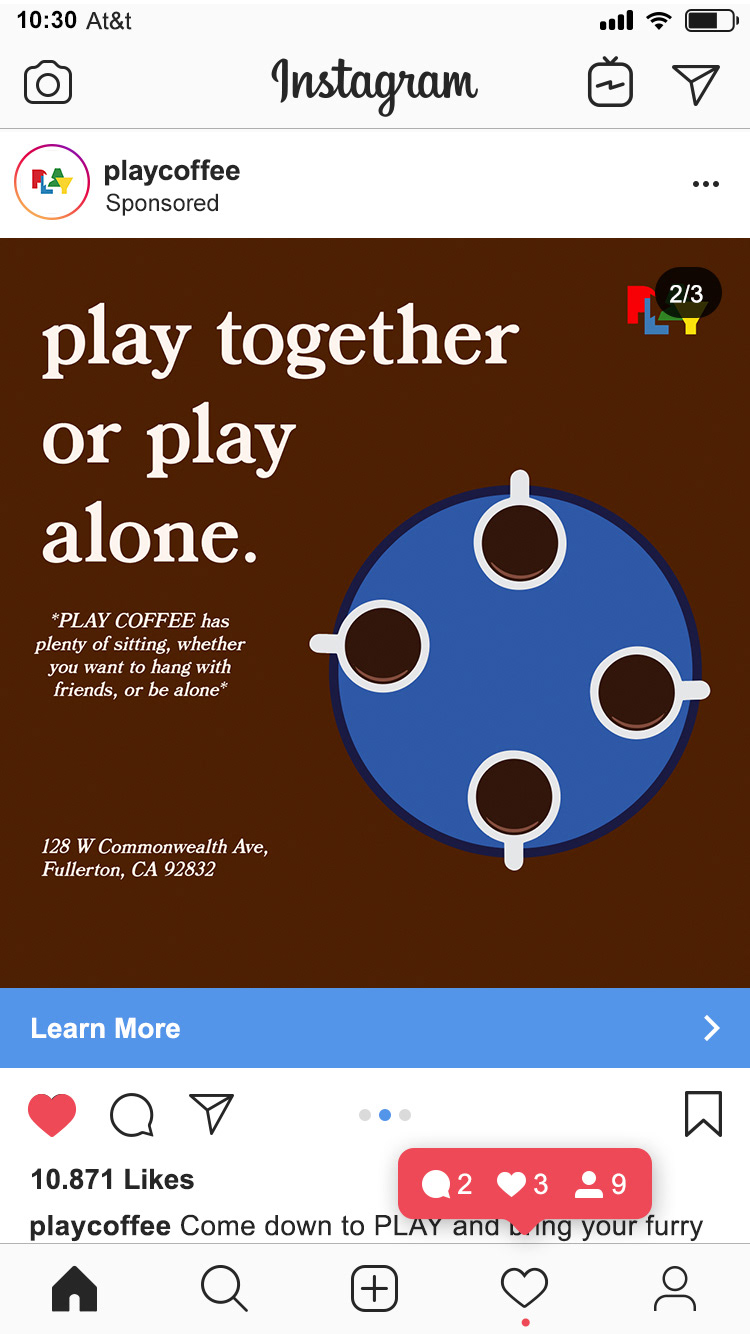The image size is (750, 1334).
Task: Open the playcoffee ad image
Action: 375,612
